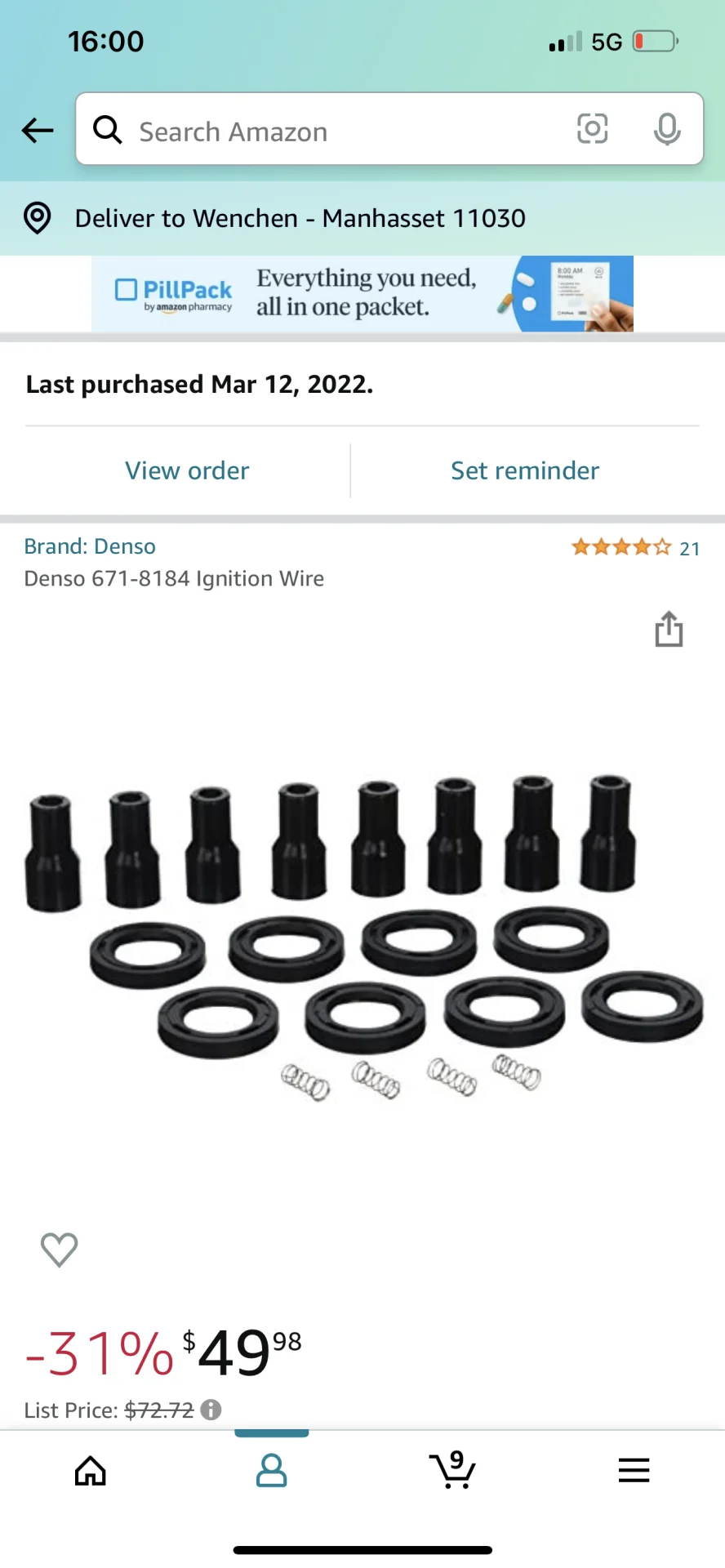Change delivery address to Manhasset 11030
The height and width of the screenshot is (1568, 725).
tap(299, 219)
